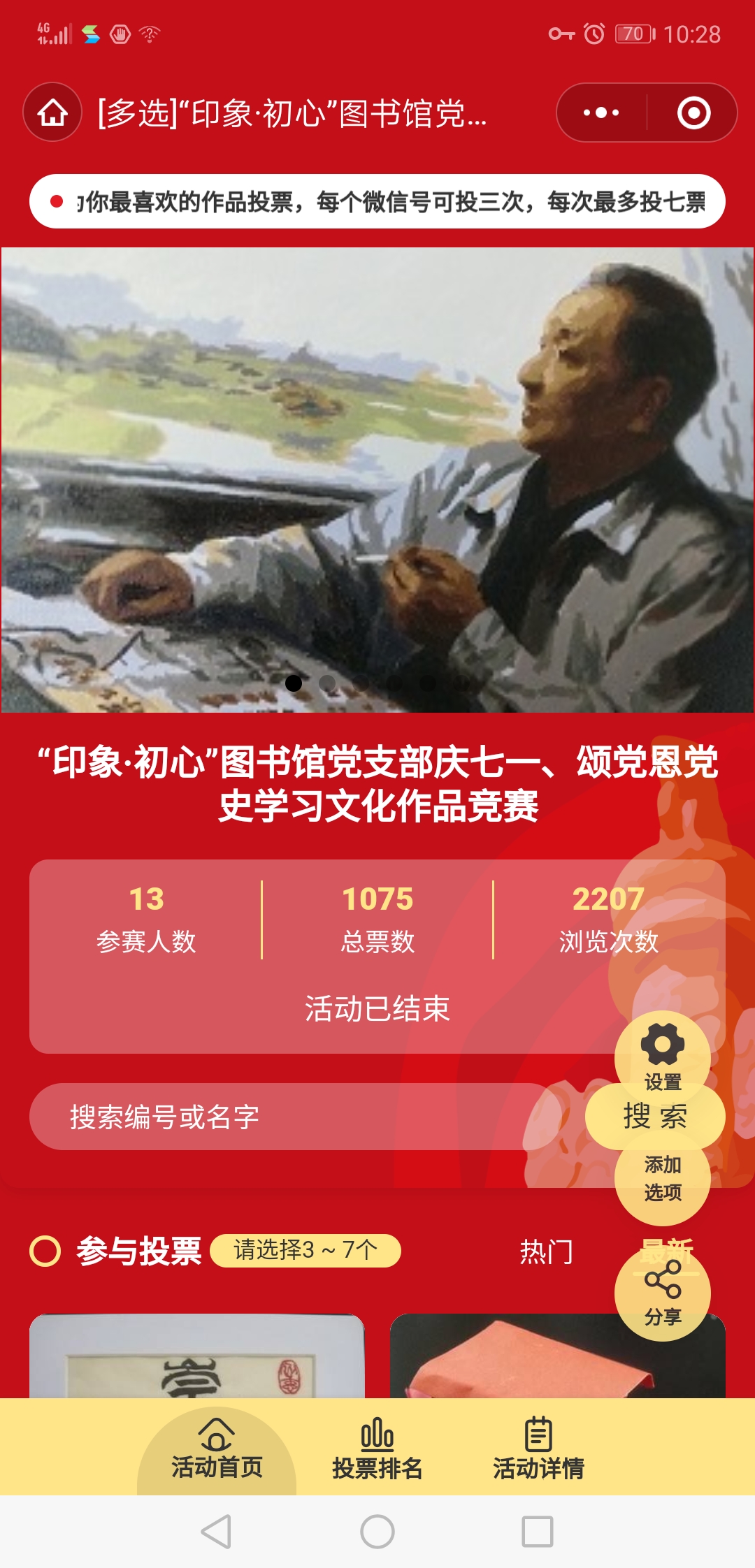Open the 活动详情 tab

[538, 1451]
